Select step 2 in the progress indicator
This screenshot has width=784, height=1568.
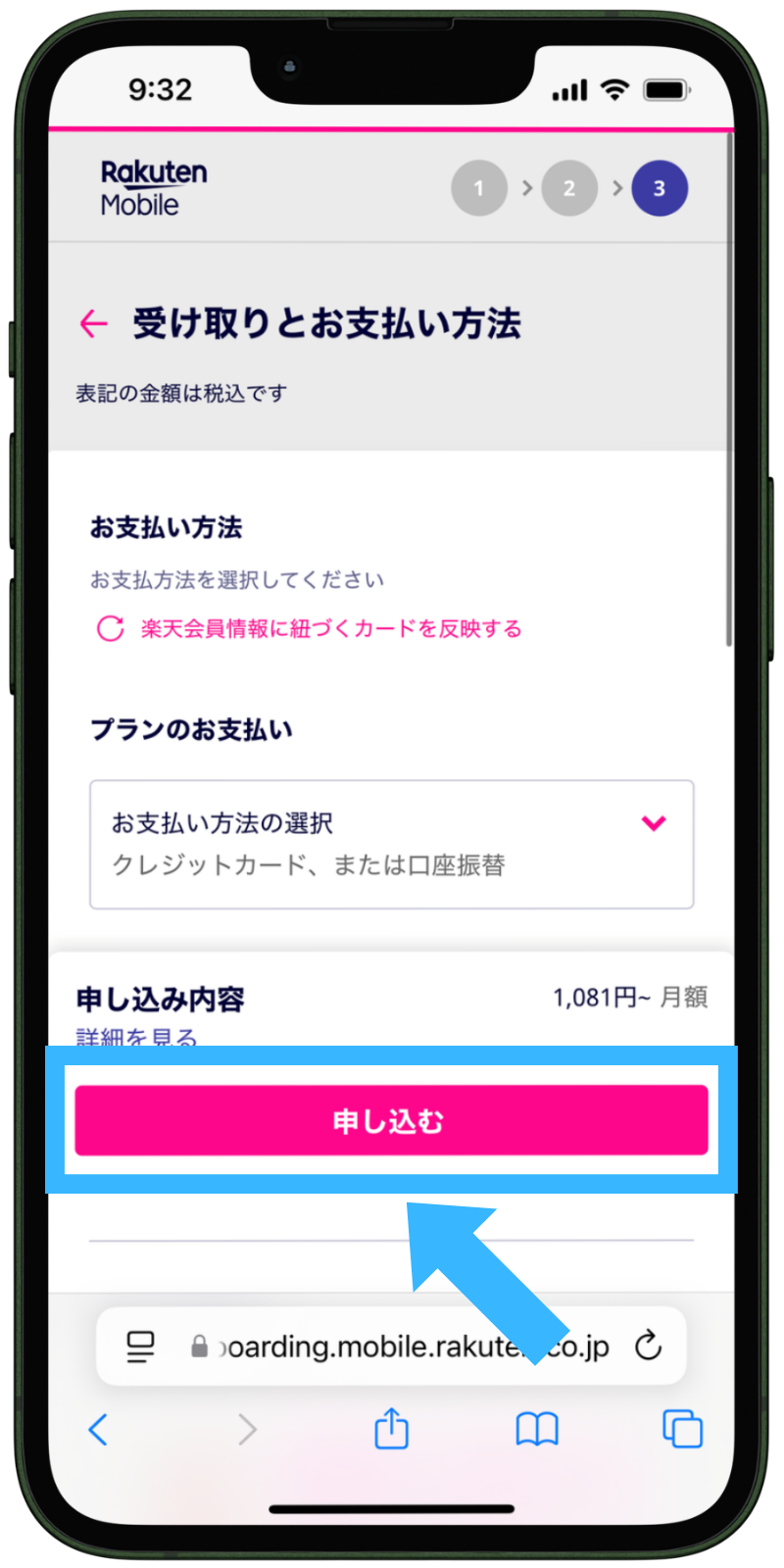click(569, 188)
